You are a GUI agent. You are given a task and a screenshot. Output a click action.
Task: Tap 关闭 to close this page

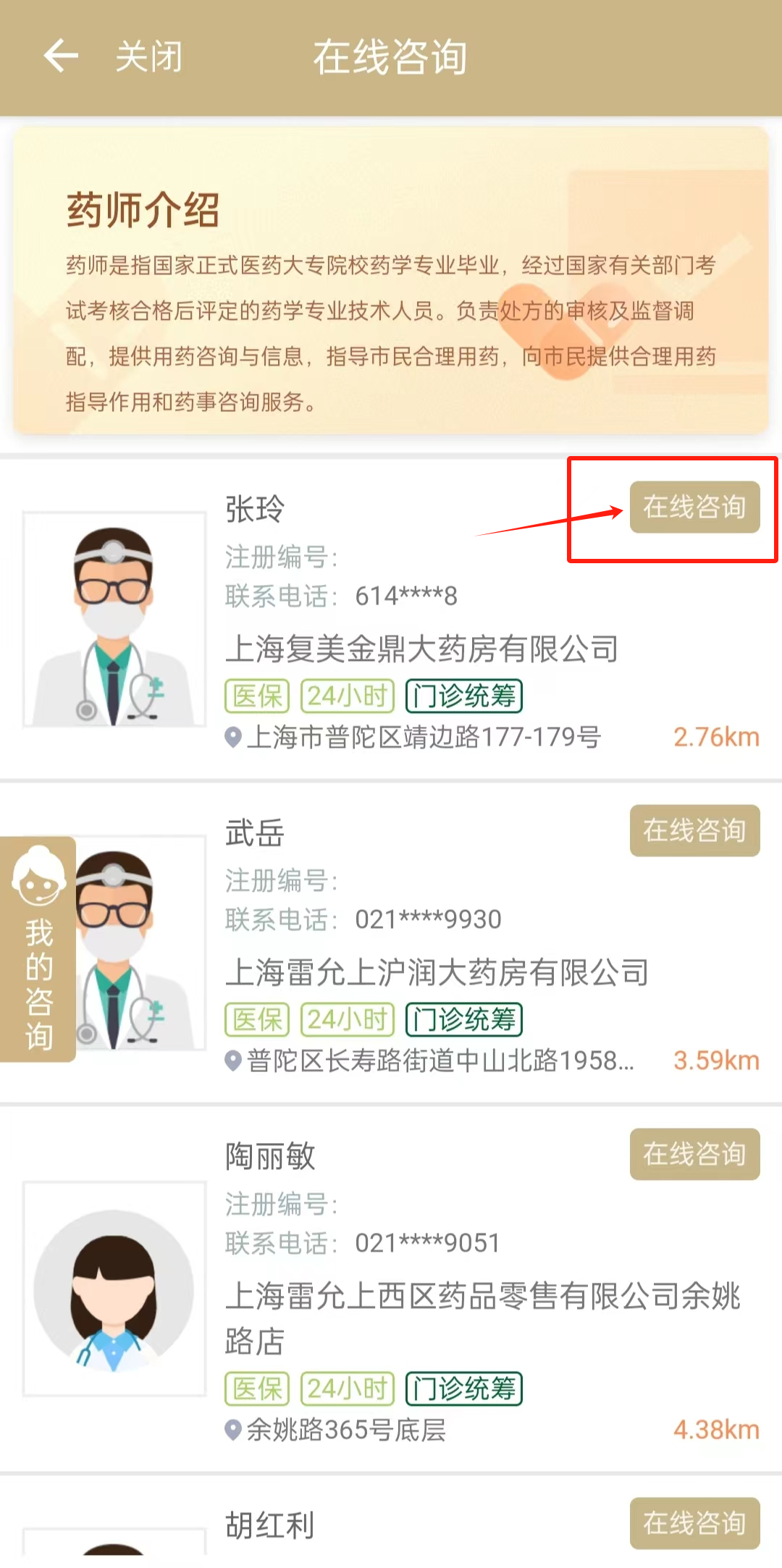coord(148,56)
